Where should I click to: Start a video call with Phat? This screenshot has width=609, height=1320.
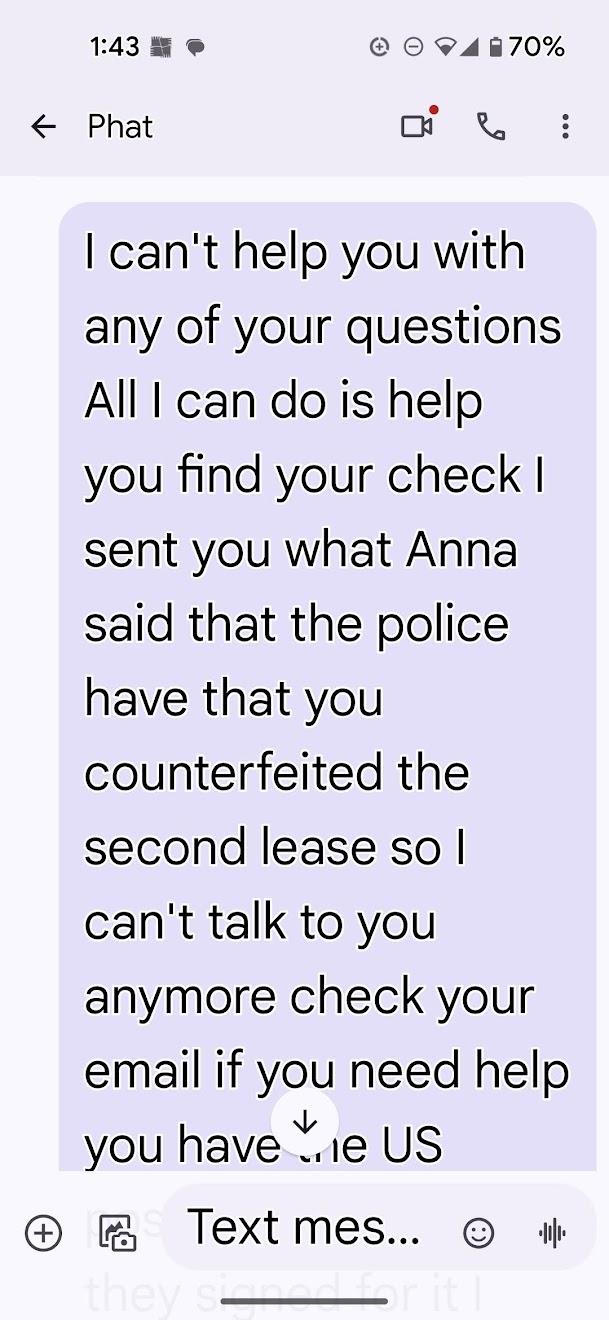417,127
